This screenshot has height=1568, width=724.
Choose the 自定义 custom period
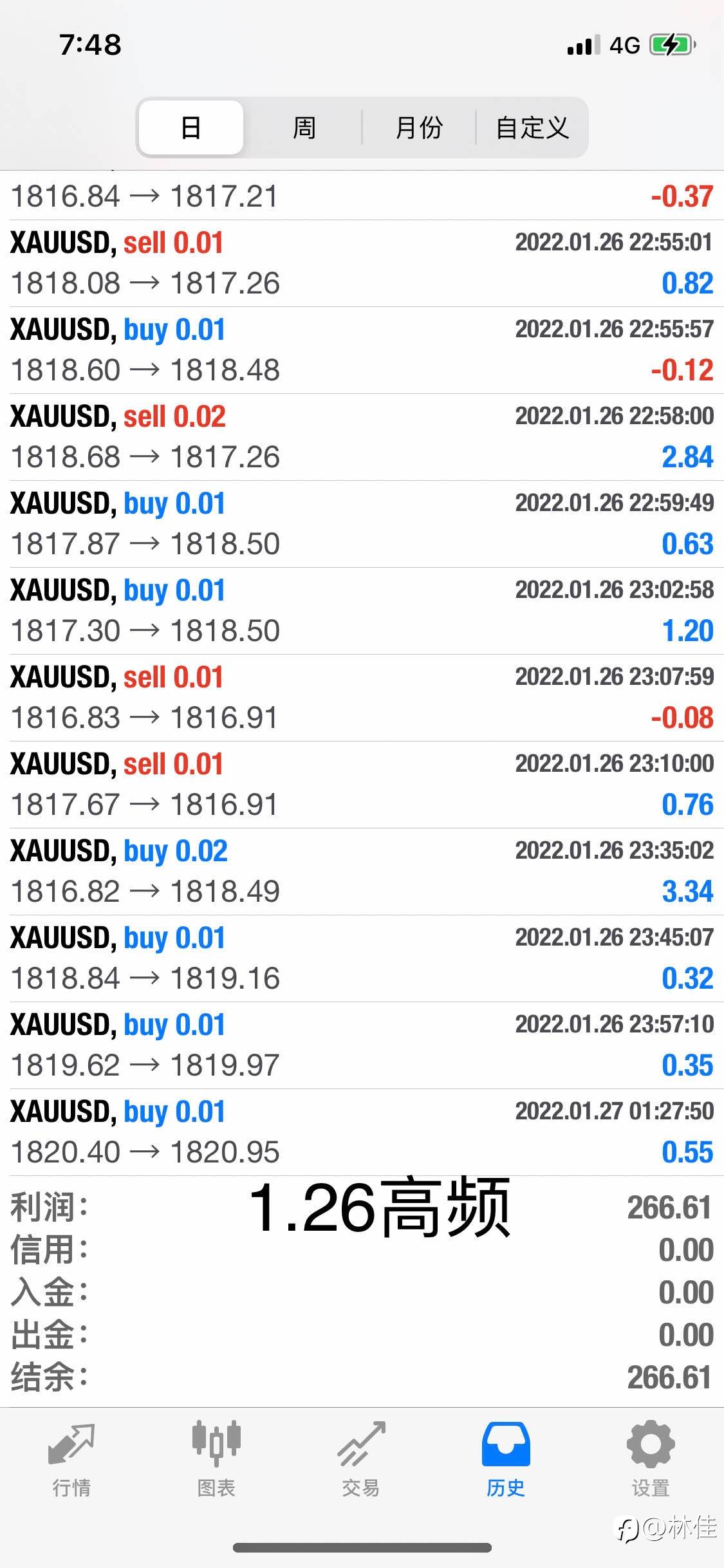[x=532, y=127]
